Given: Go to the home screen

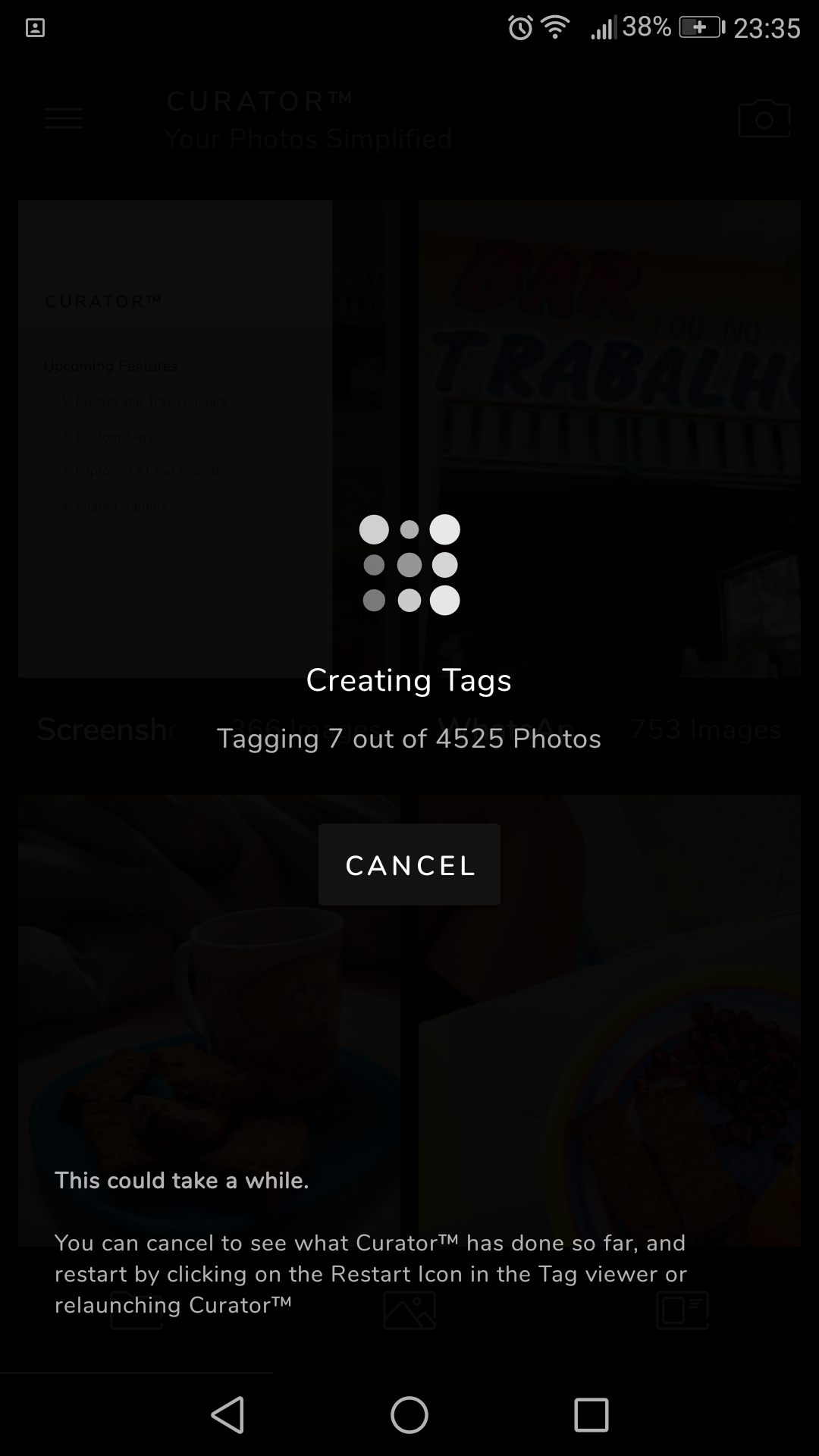Looking at the screenshot, I should coord(409,1415).
